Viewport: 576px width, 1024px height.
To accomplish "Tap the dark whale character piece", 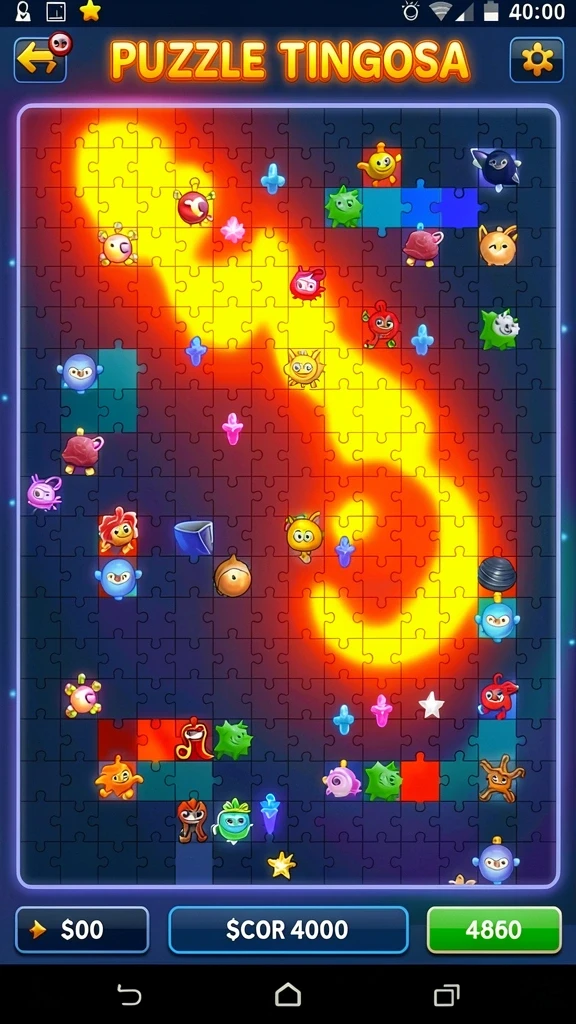I will click(496, 168).
